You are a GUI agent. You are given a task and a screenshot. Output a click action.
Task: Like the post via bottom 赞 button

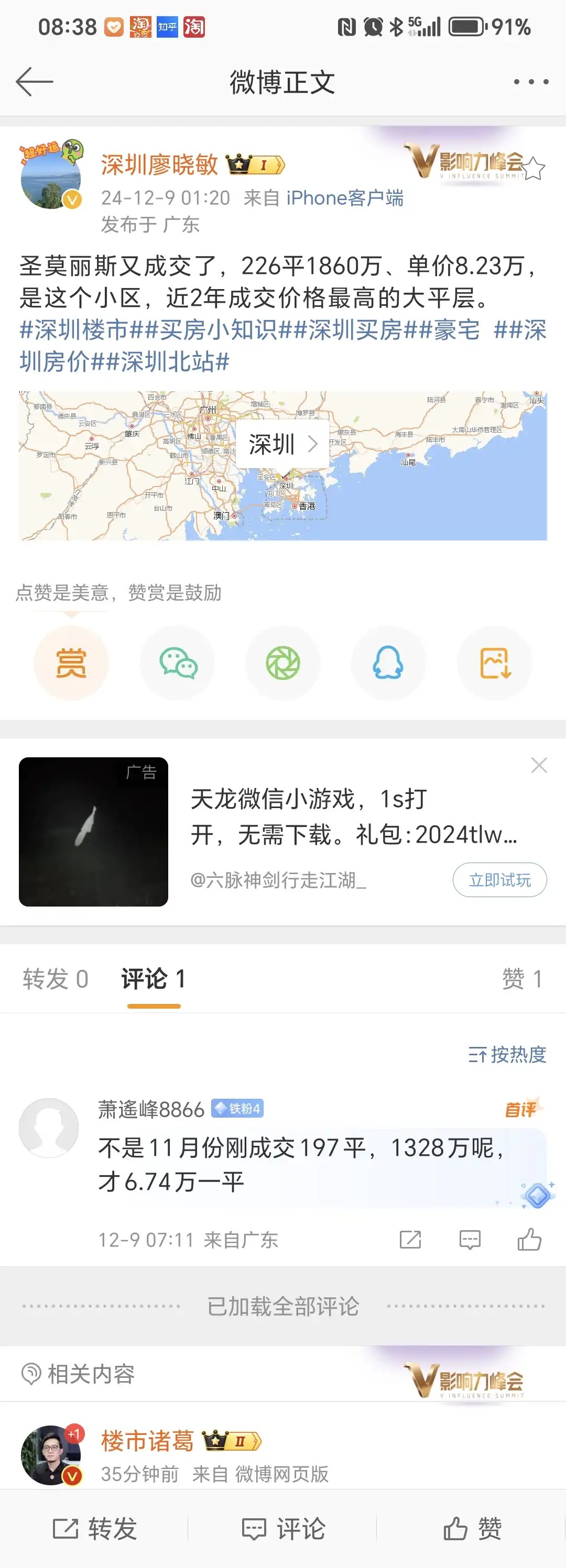[x=472, y=1528]
